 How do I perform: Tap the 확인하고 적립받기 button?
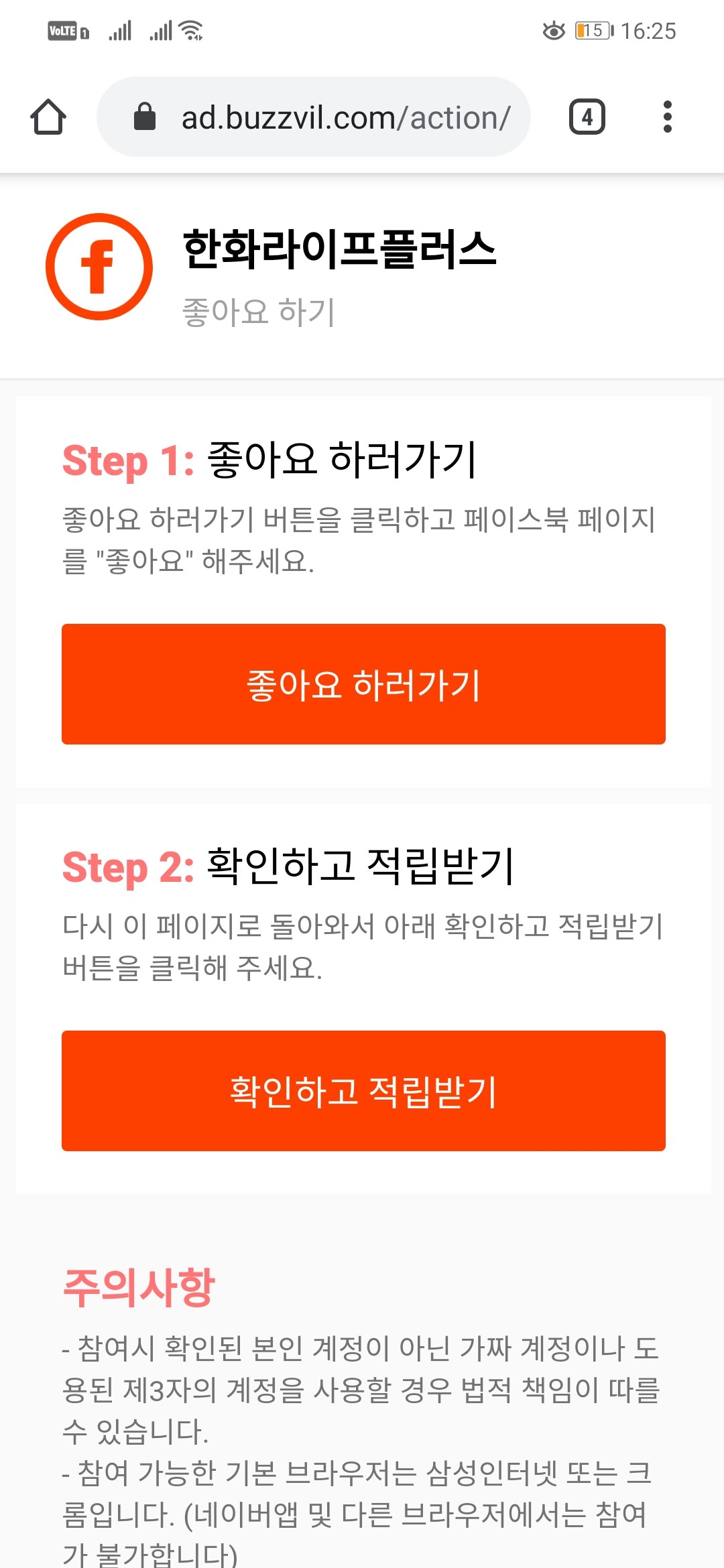click(x=363, y=1091)
